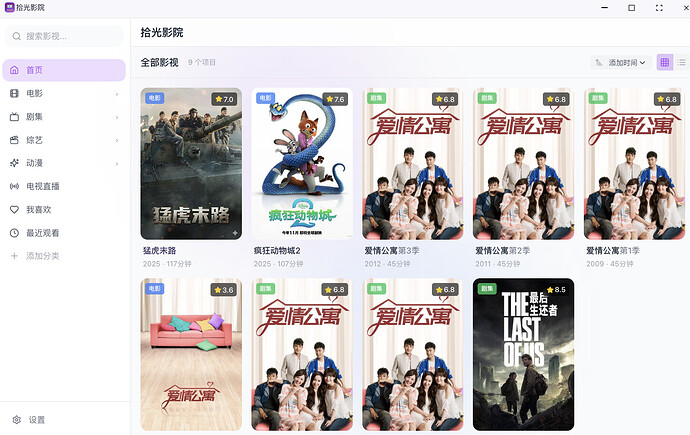Image resolution: width=690 pixels, height=435 pixels.
Task: Open the 猛虎末路 movie card
Action: pyautogui.click(x=191, y=164)
